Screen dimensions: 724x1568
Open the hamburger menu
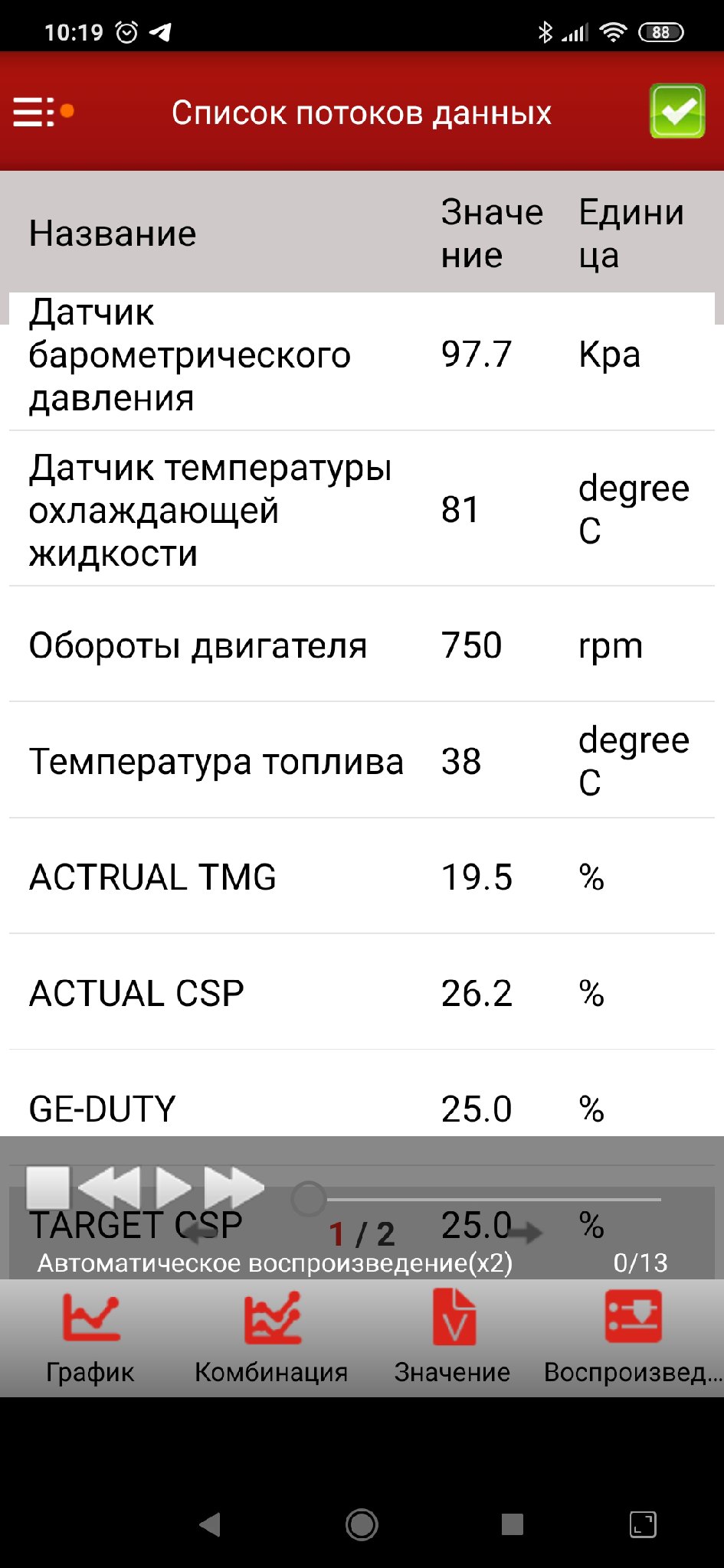click(34, 112)
